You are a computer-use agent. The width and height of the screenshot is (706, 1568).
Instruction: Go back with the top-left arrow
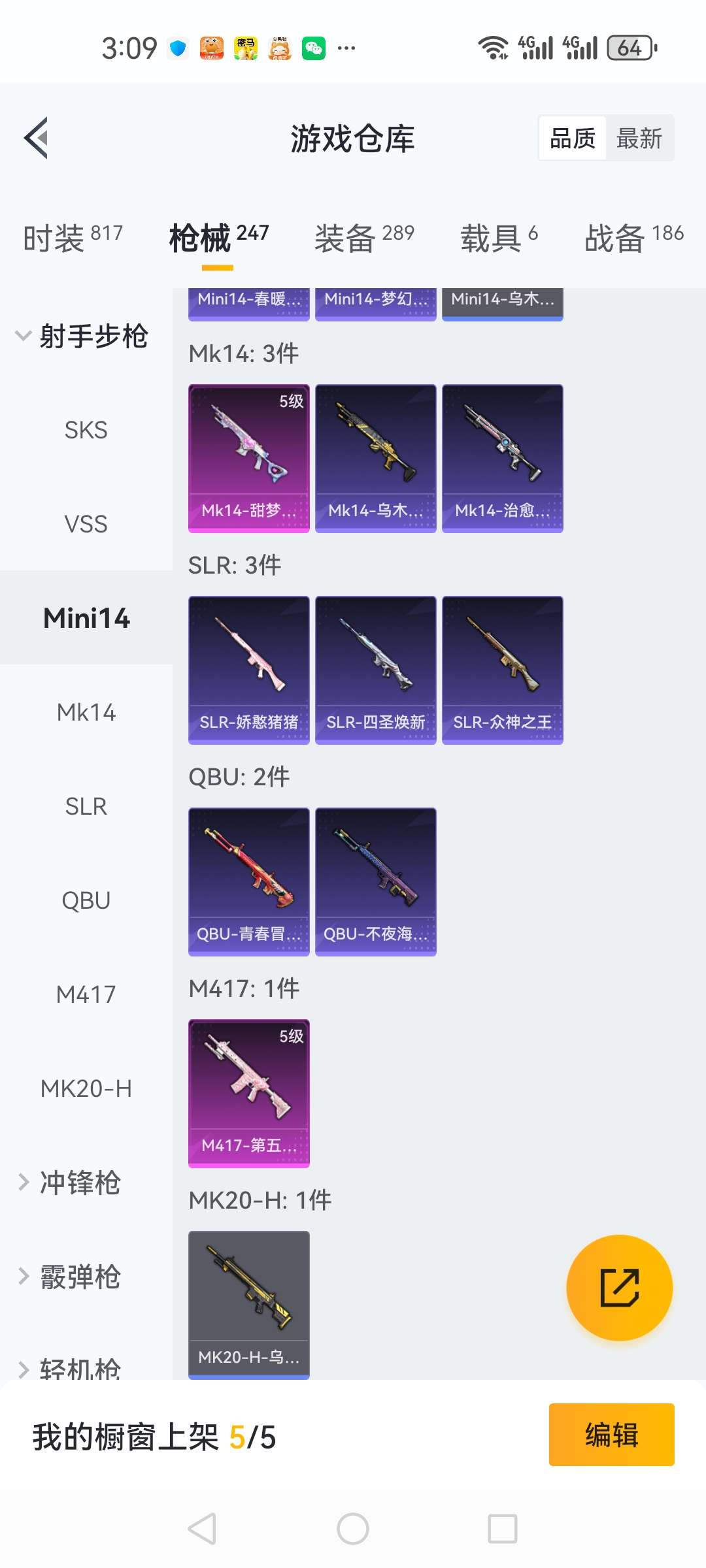pyautogui.click(x=37, y=138)
